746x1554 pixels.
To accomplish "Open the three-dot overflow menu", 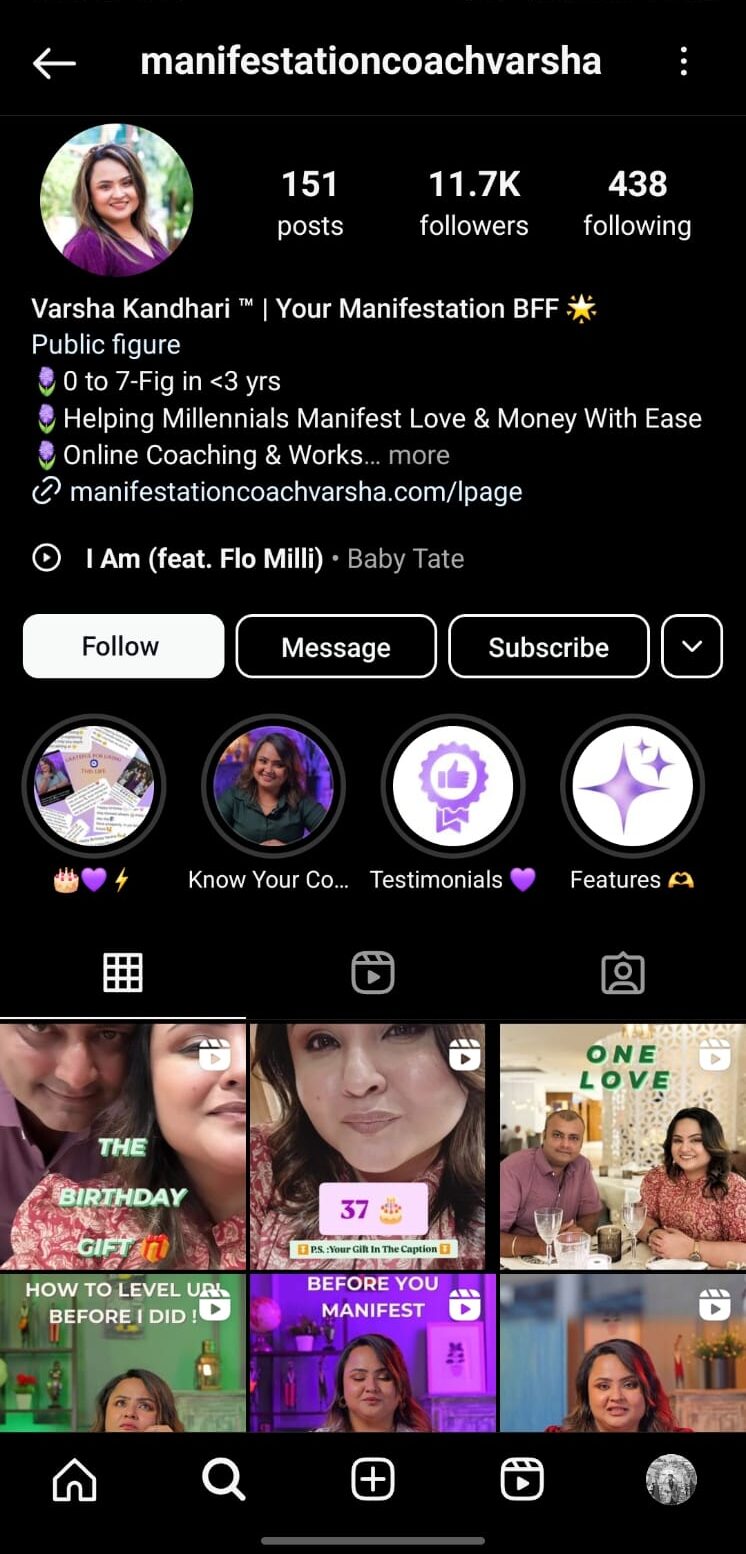I will [x=684, y=63].
